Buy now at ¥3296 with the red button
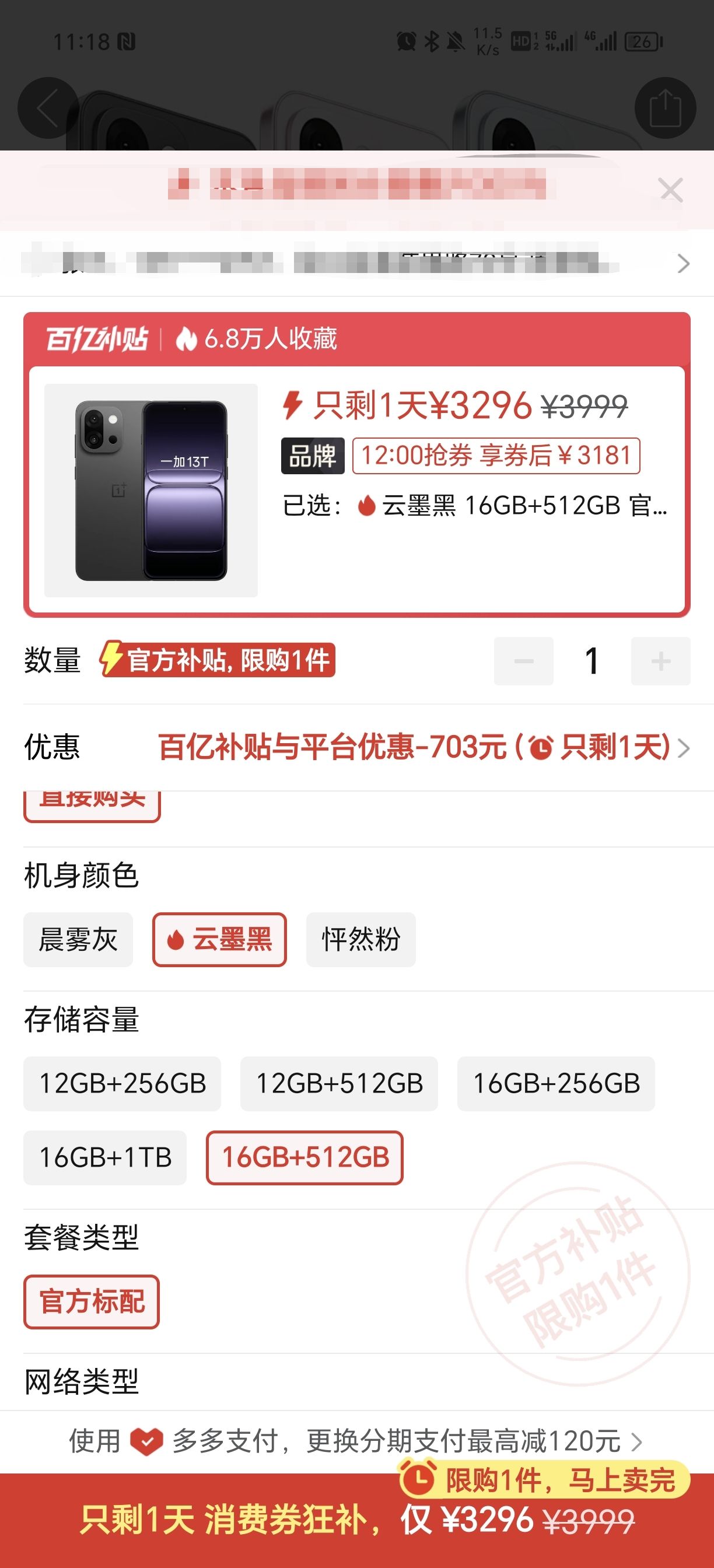The width and height of the screenshot is (714, 1568). coord(356,1520)
